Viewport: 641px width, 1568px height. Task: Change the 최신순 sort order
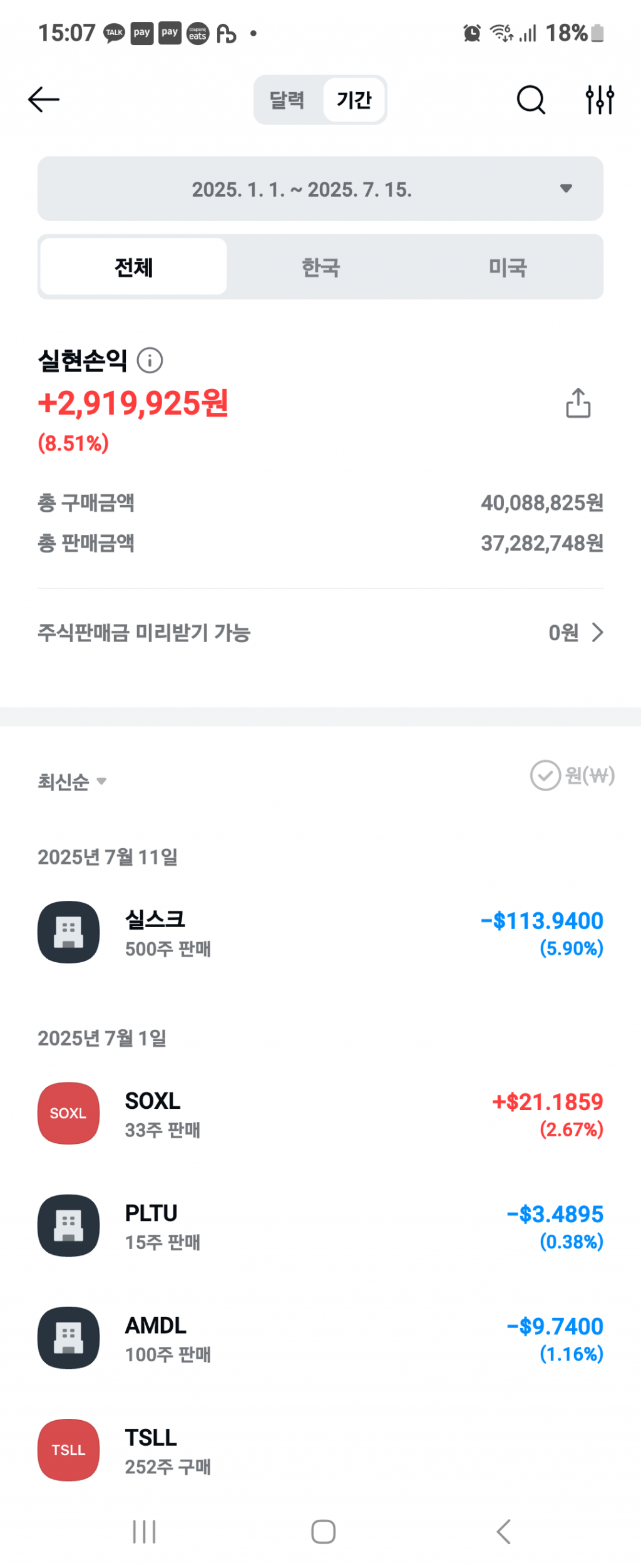(x=72, y=781)
